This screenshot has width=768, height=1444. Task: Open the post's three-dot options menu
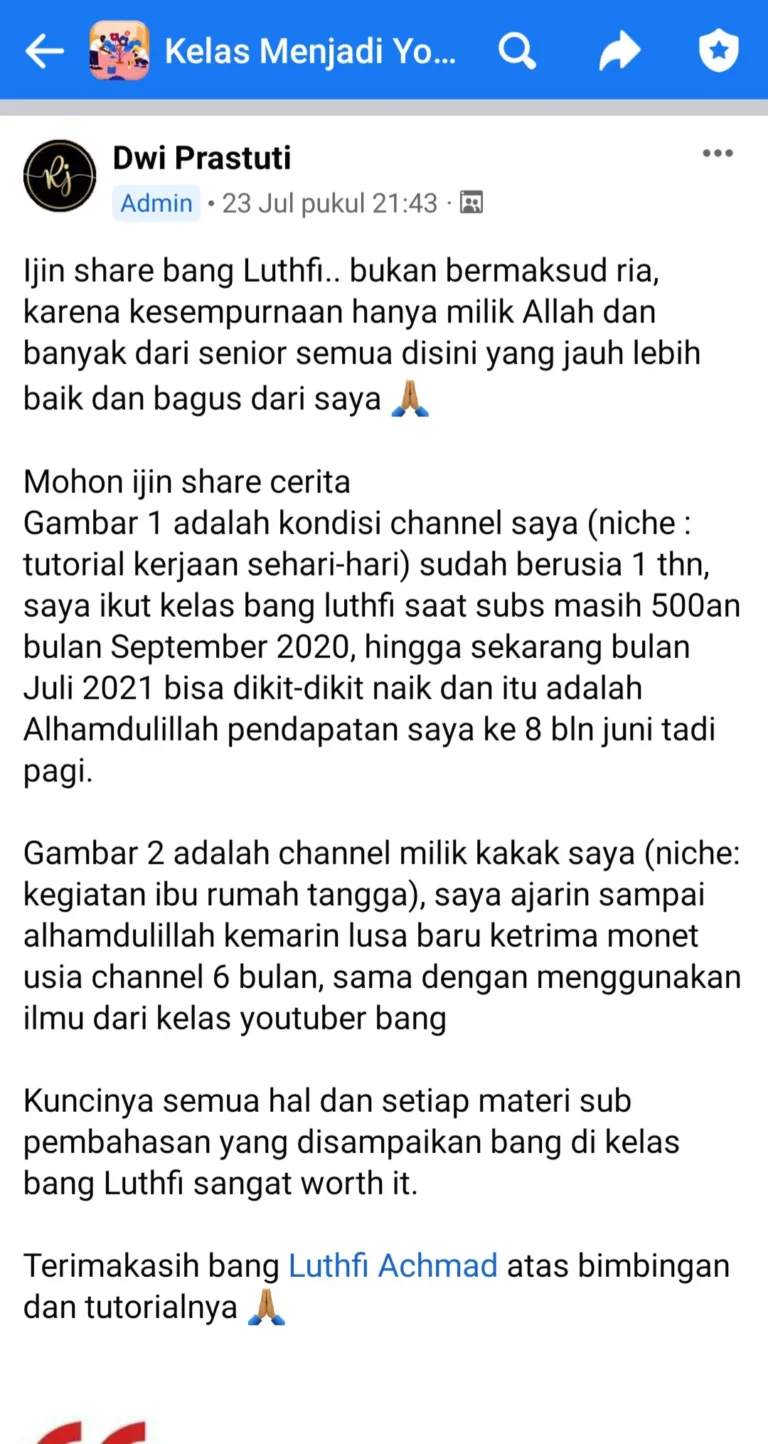click(x=717, y=154)
